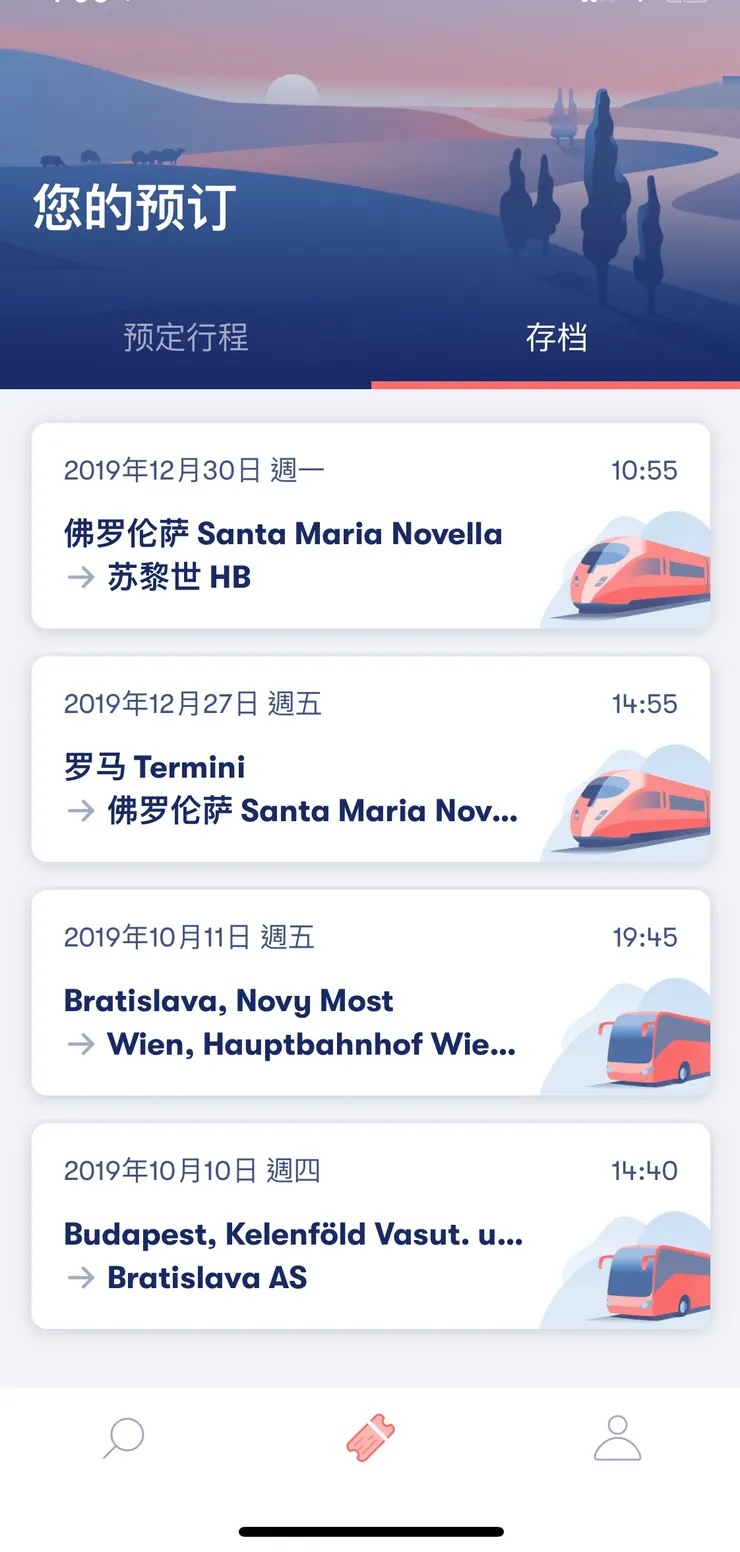Click the arrow icon before 苏黎世 HB
Screen dimensions: 740x1552
(80, 577)
